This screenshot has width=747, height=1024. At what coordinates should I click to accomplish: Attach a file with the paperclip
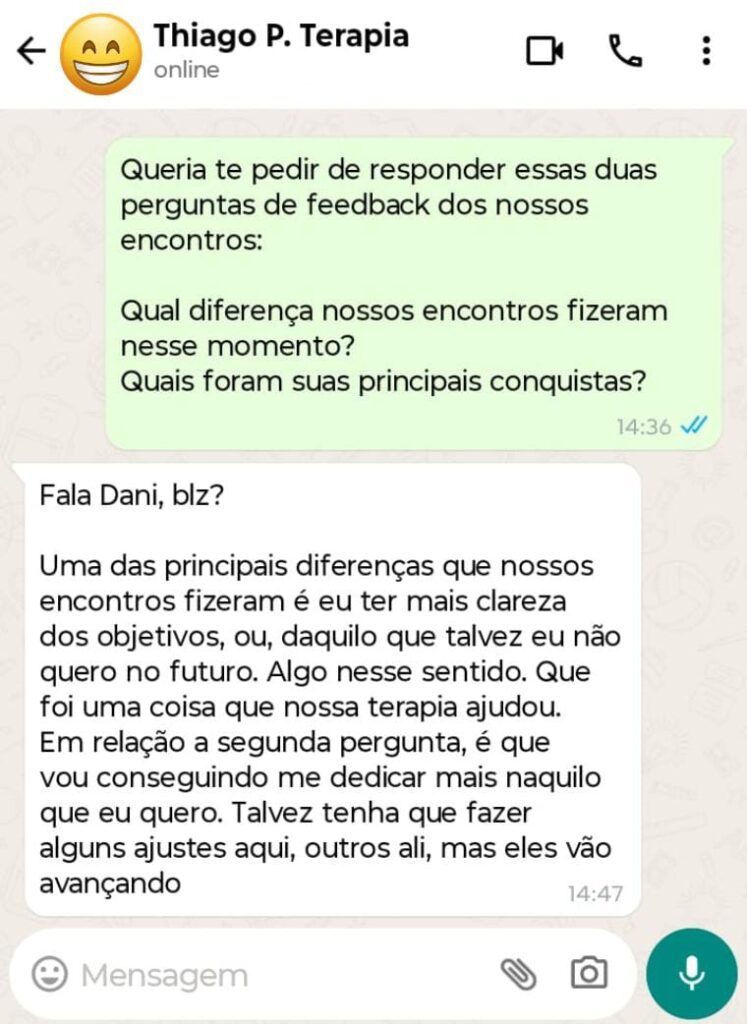[x=518, y=973]
